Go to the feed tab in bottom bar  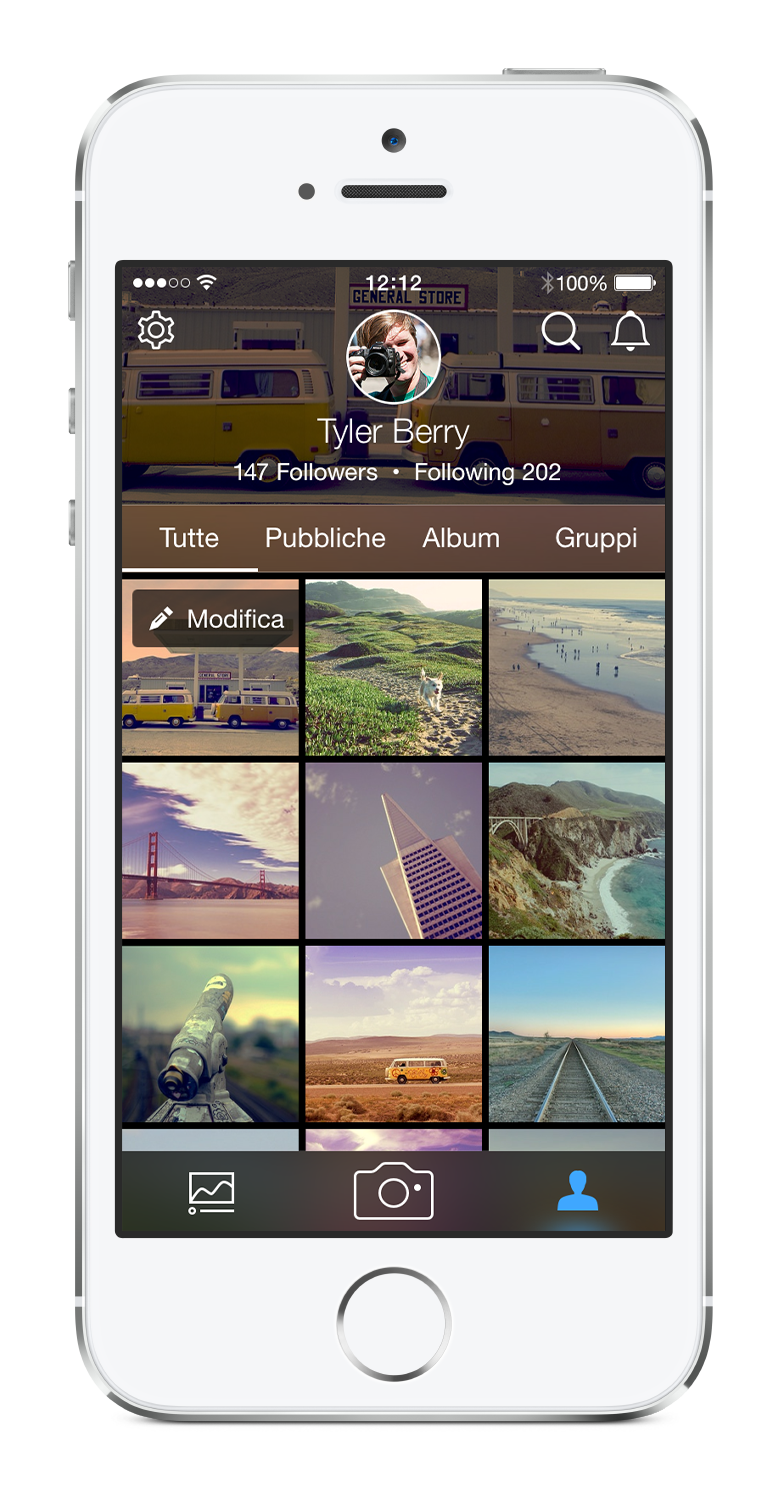[212, 1192]
